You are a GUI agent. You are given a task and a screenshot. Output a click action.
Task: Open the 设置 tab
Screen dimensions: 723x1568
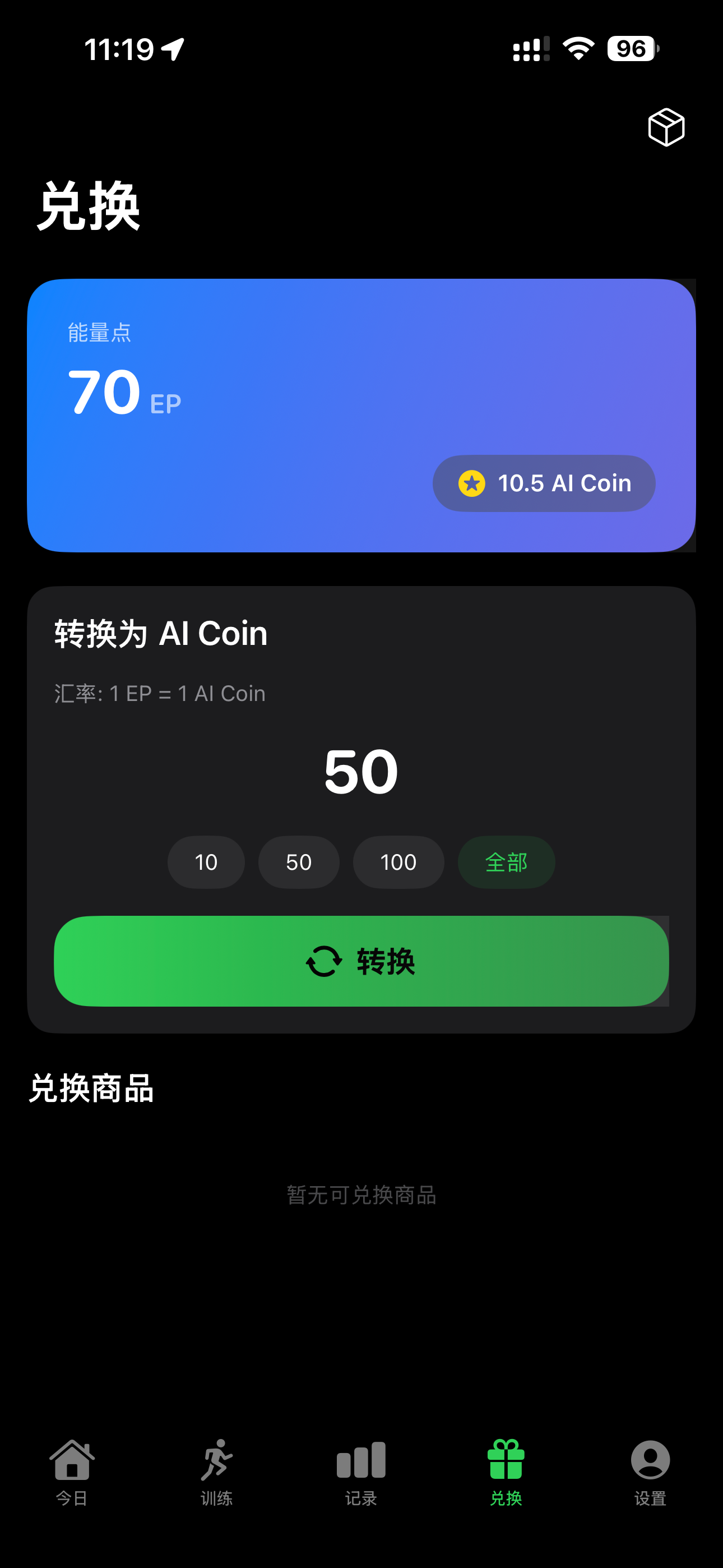(x=650, y=1472)
